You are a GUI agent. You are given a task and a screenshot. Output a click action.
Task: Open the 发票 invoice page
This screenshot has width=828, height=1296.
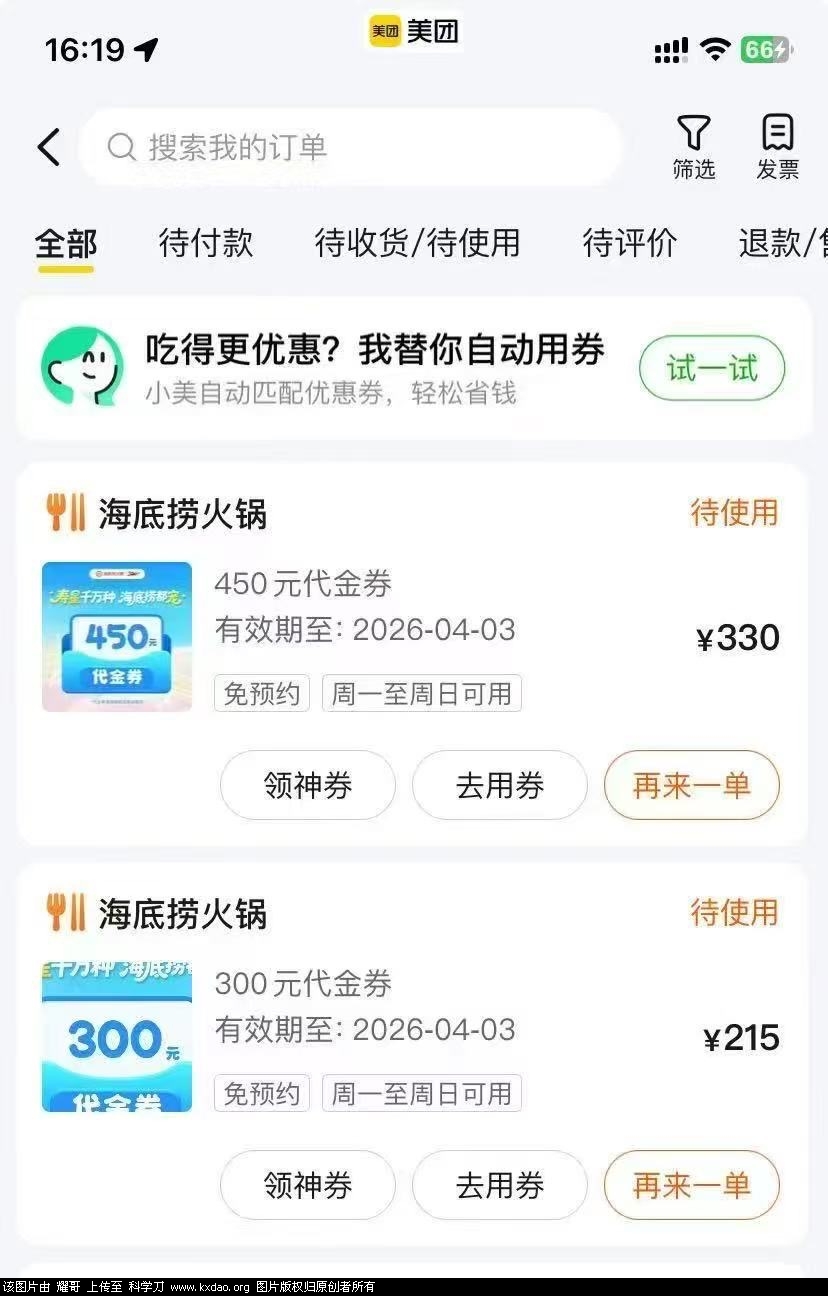[x=777, y=147]
